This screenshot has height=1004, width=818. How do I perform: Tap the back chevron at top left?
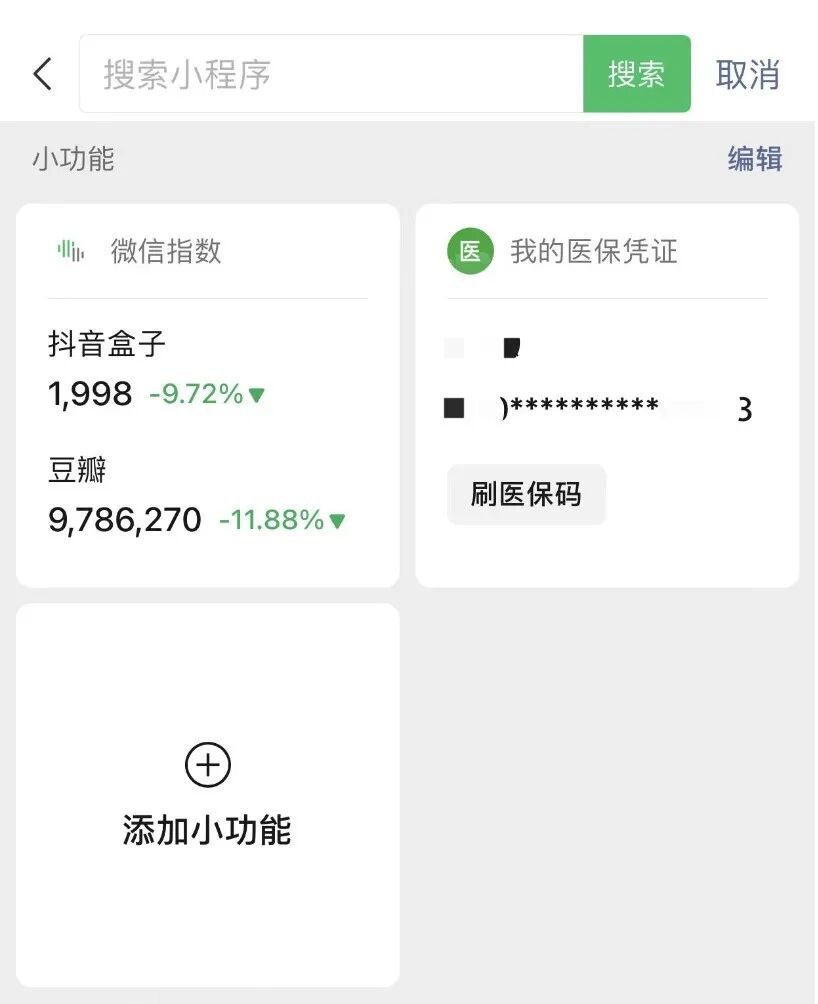pos(41,73)
